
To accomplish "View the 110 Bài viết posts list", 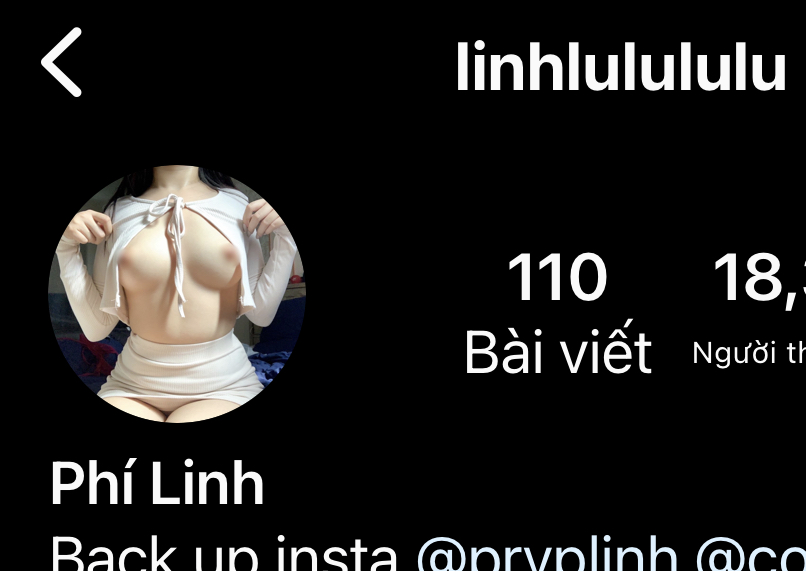I will (x=557, y=314).
